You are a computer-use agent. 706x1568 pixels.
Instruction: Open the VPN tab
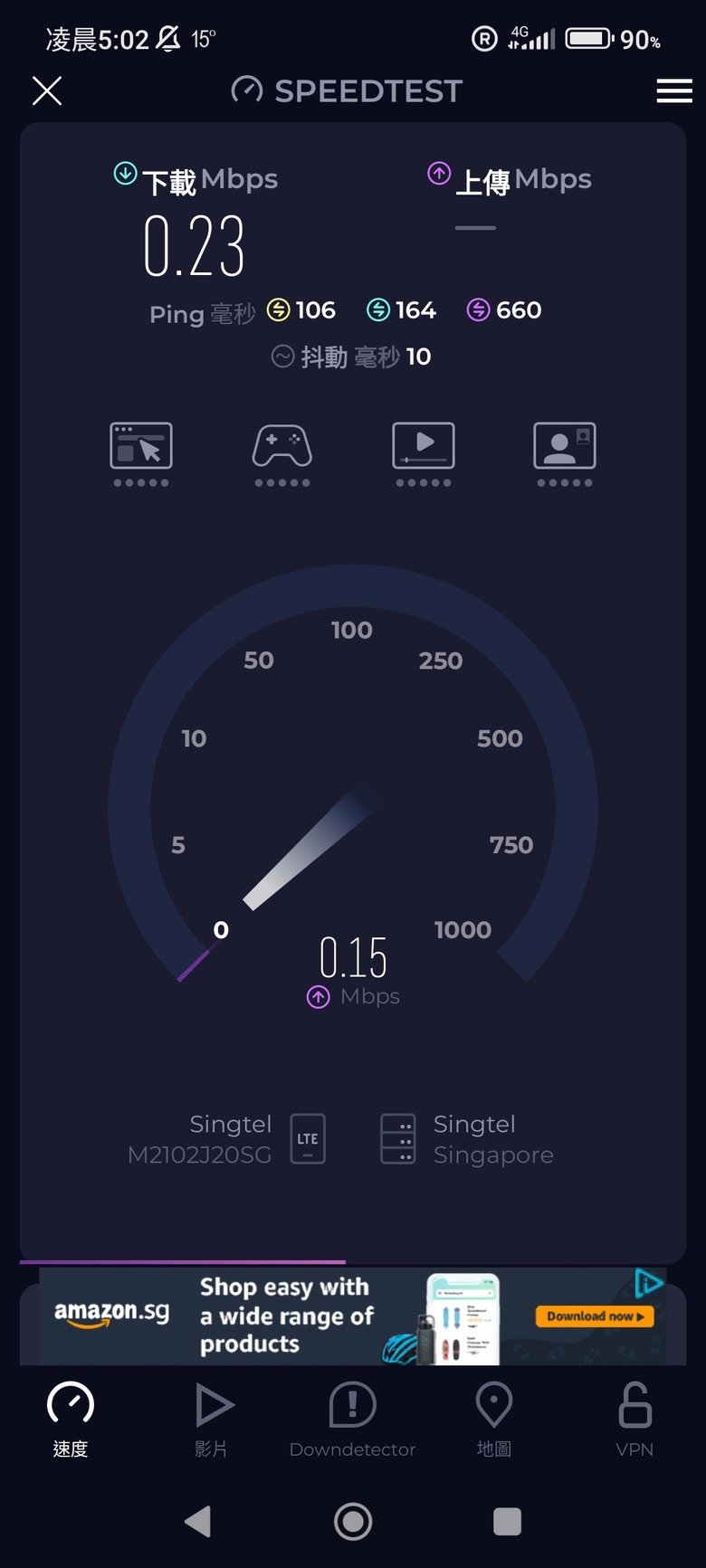[x=634, y=1418]
